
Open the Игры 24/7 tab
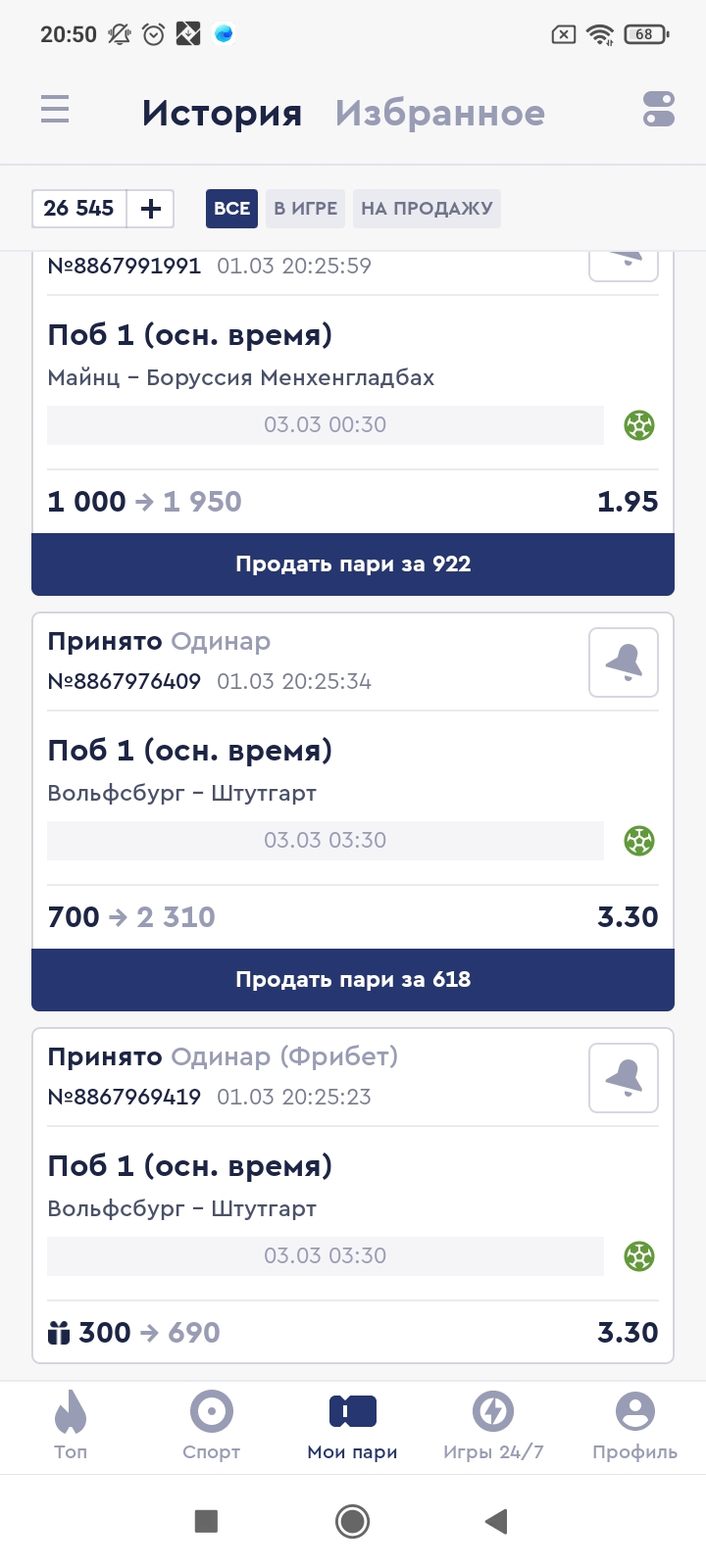pos(493,1426)
